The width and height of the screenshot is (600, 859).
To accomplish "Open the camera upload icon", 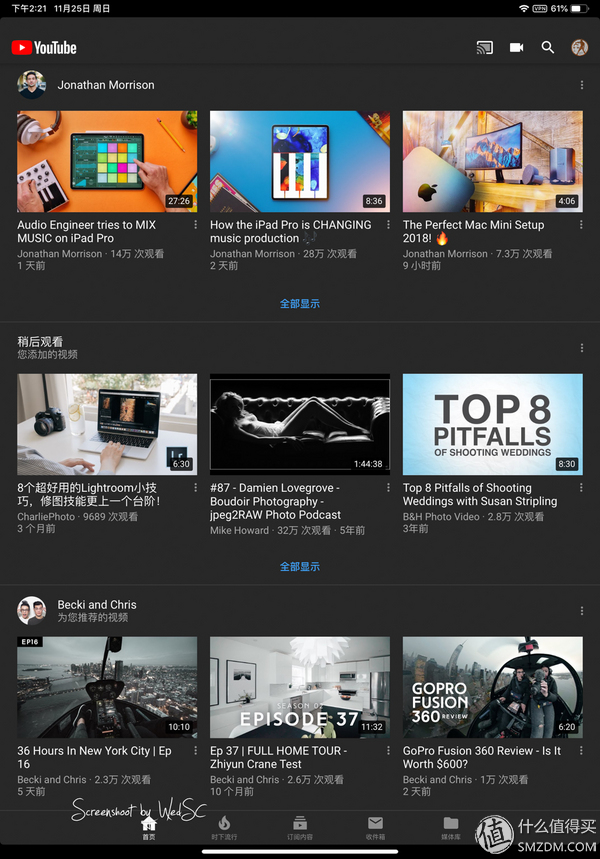I will pos(516,47).
